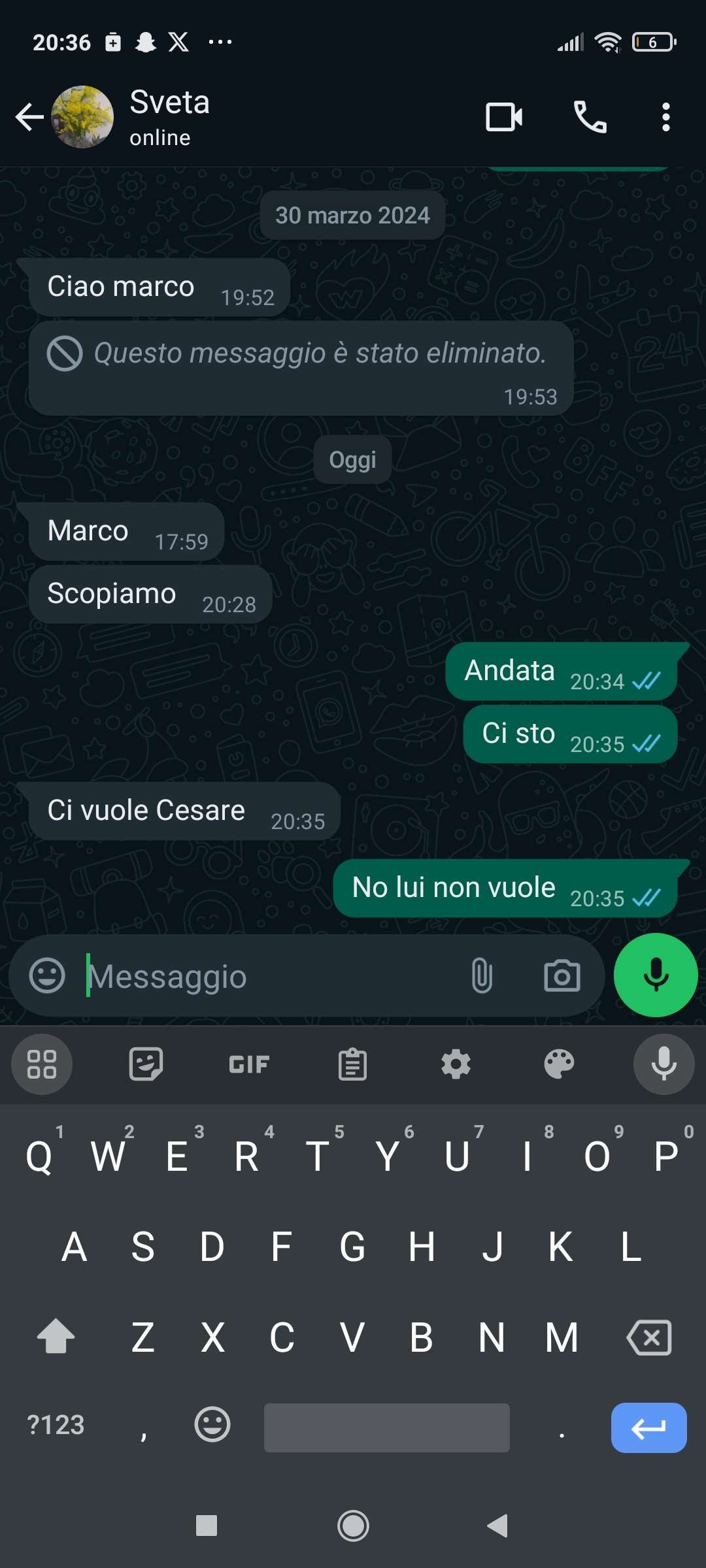Switch keyboard to ?123 symbols
The width and height of the screenshot is (706, 1568).
[56, 1425]
